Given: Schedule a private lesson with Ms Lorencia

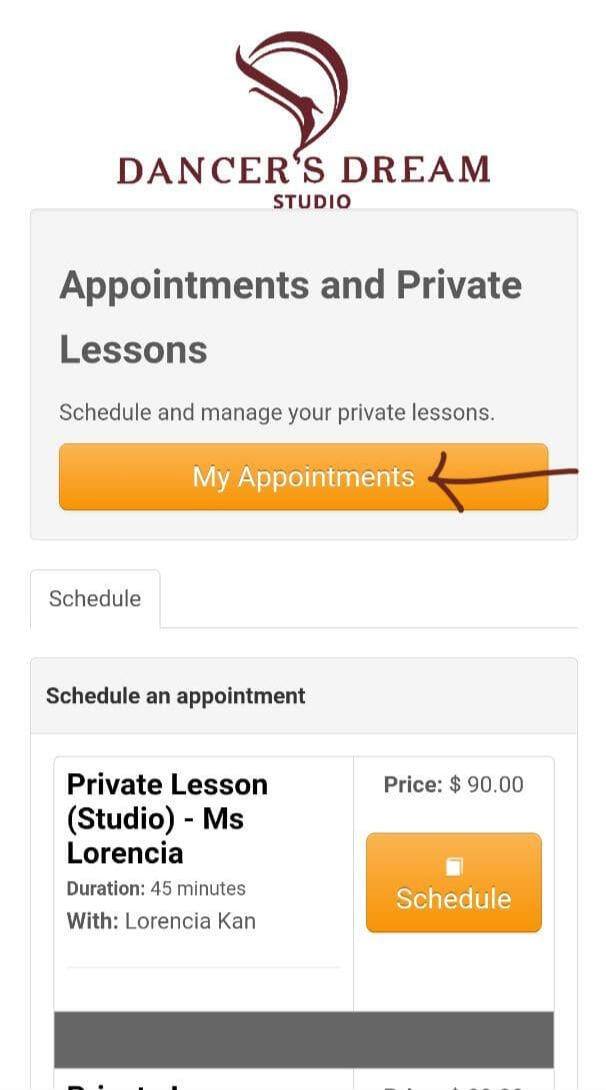Looking at the screenshot, I should tap(454, 882).
